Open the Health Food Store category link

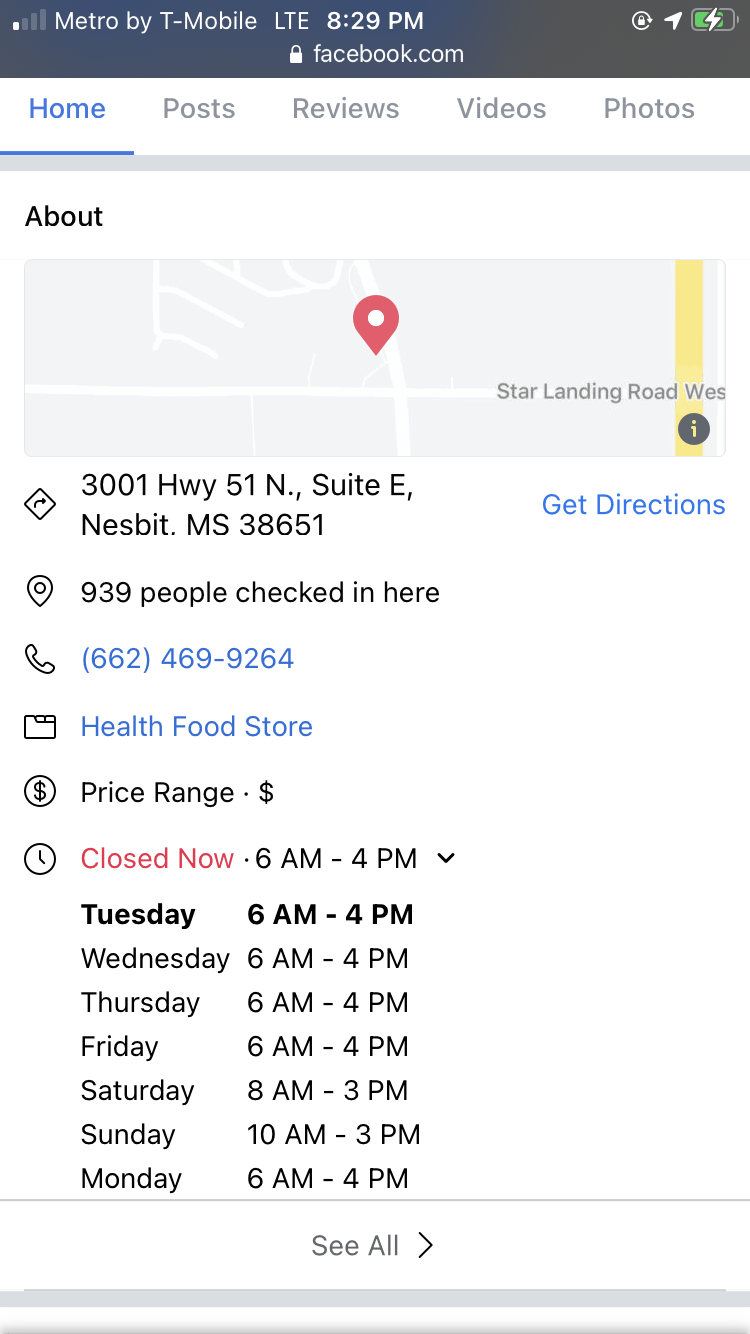(196, 726)
